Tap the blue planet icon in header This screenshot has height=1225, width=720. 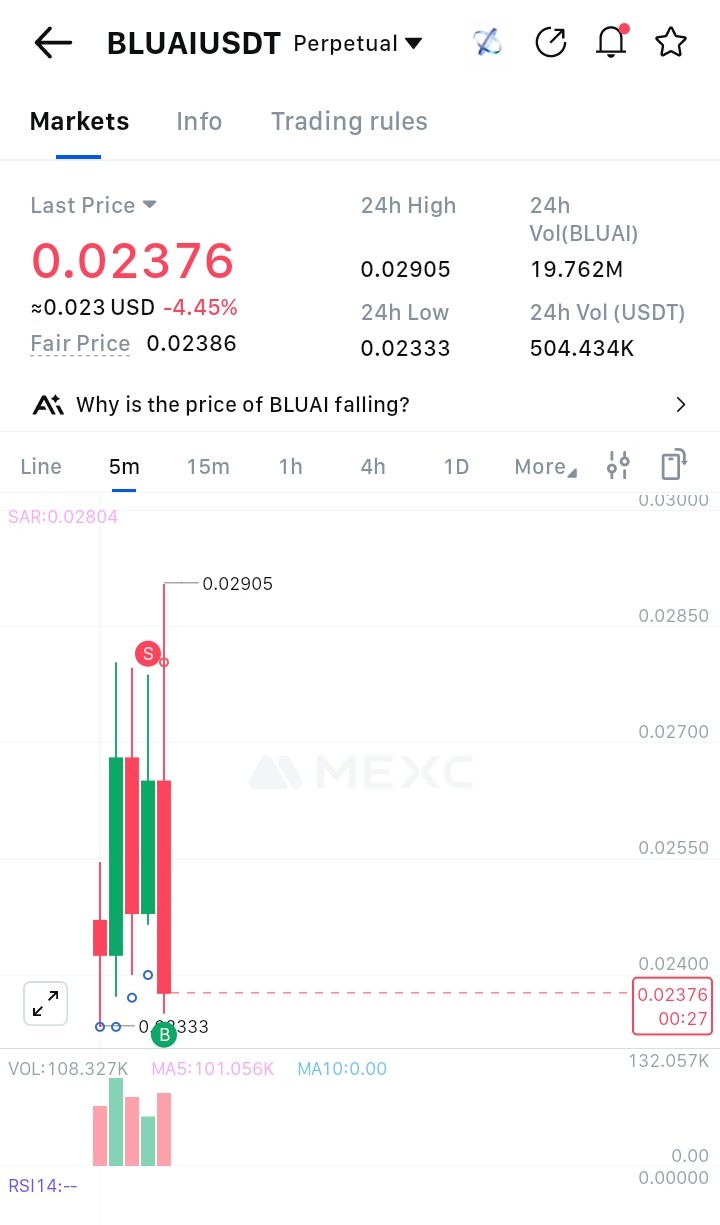pyautogui.click(x=487, y=43)
